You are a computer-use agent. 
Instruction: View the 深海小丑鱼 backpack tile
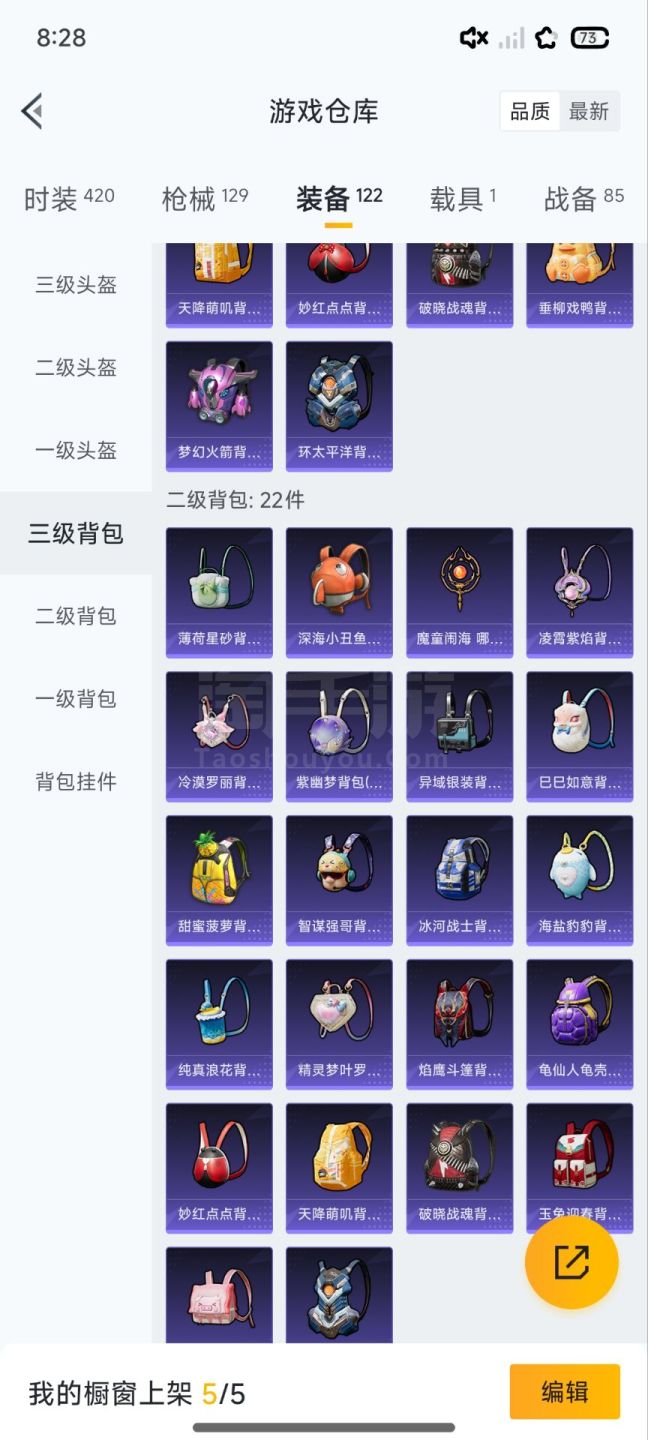339,592
